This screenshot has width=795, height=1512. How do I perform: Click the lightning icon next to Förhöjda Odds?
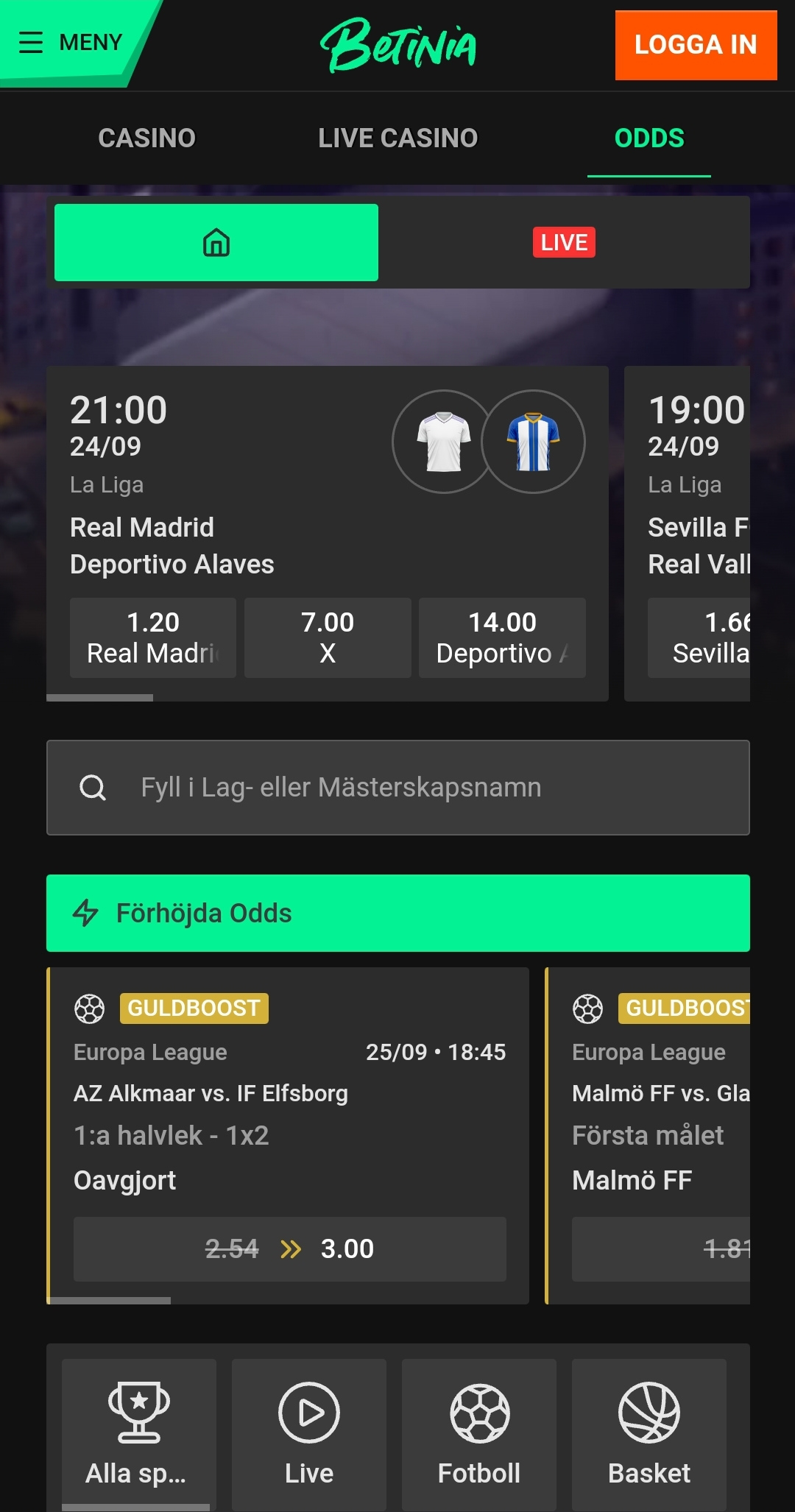pos(85,914)
